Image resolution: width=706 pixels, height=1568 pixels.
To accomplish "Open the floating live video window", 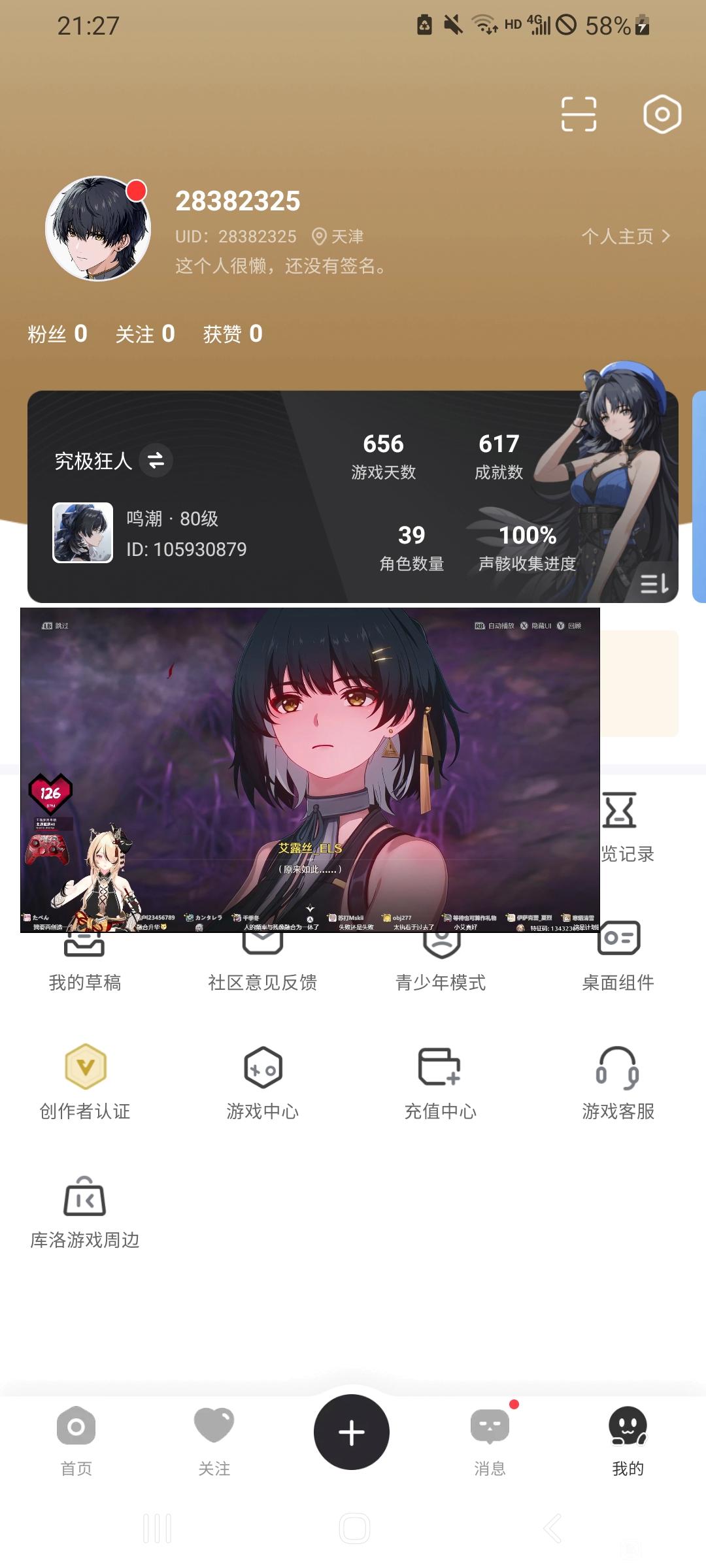I will click(x=310, y=770).
